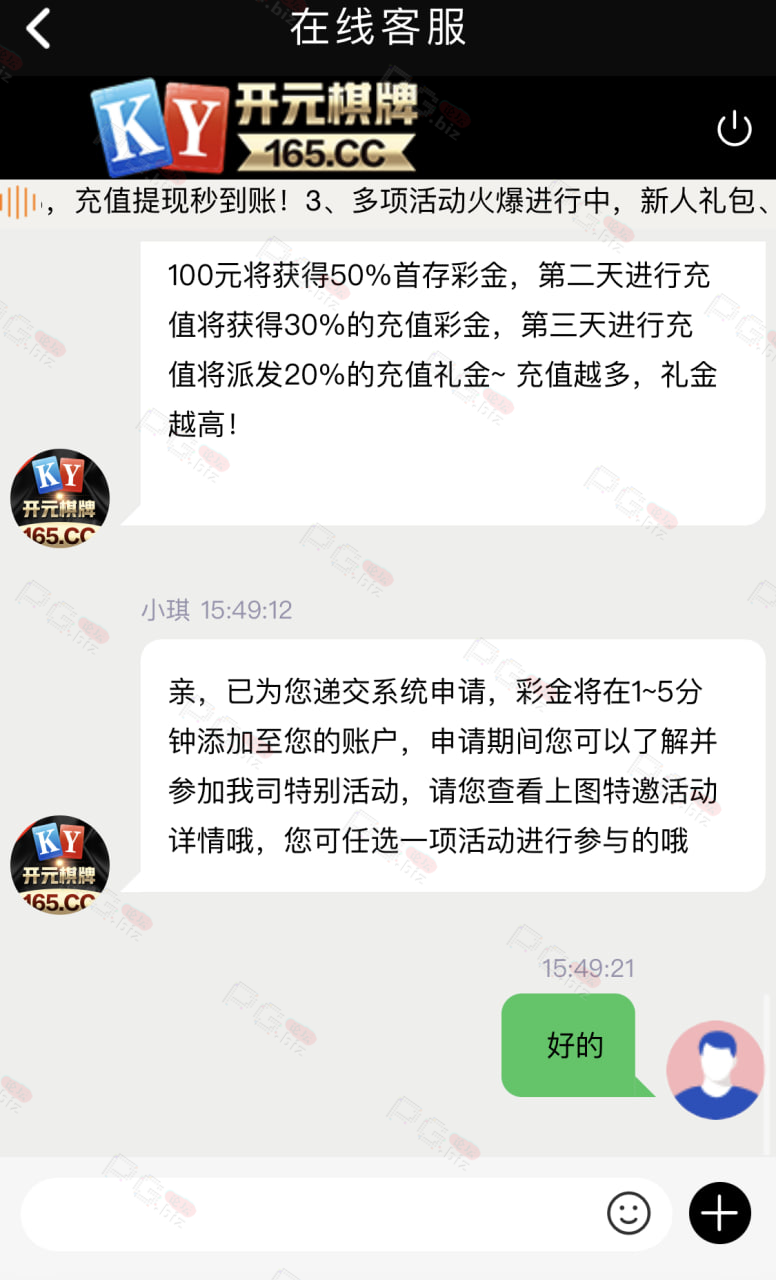Go back from the online customer service chat
Viewport: 776px width, 1280px height.
(38, 29)
